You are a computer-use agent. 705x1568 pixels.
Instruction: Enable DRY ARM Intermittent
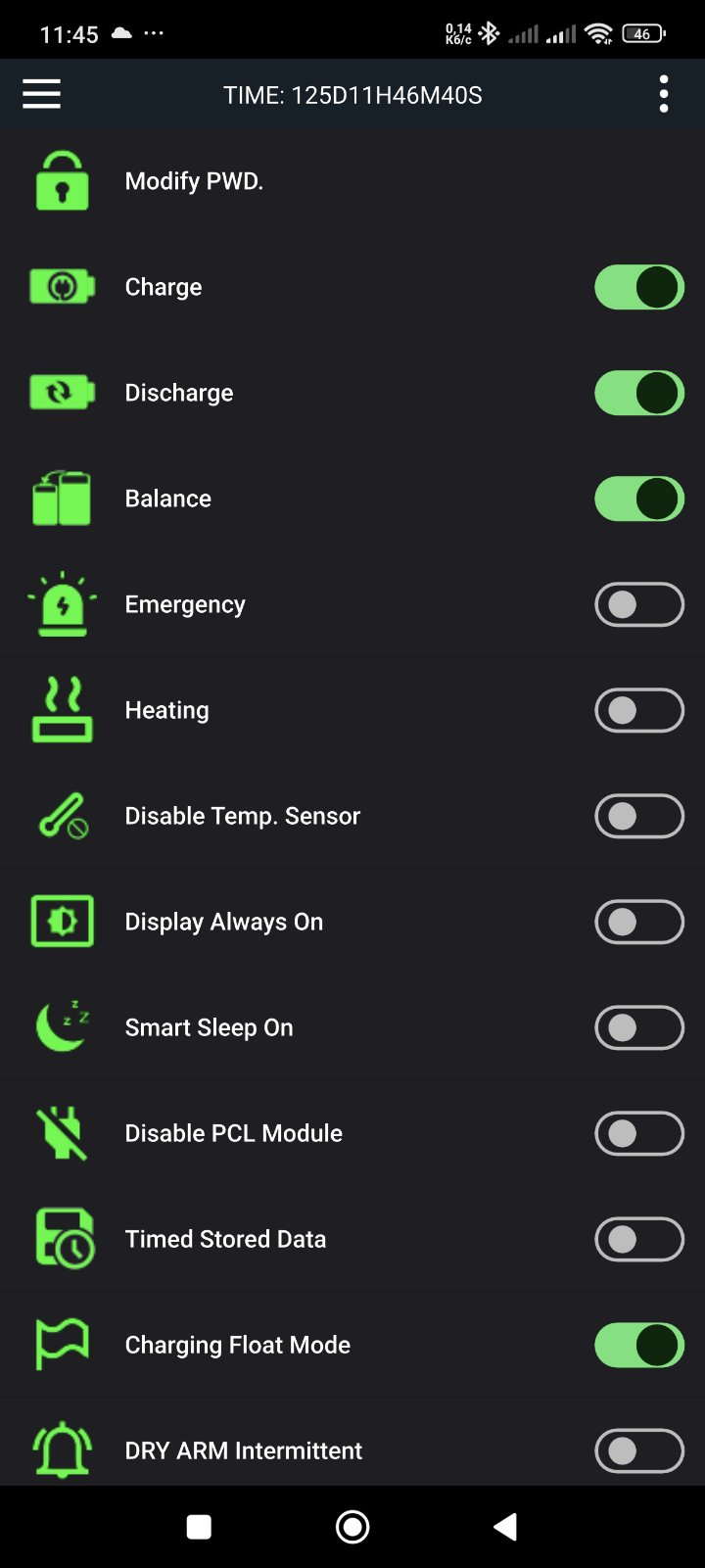[x=639, y=1450]
